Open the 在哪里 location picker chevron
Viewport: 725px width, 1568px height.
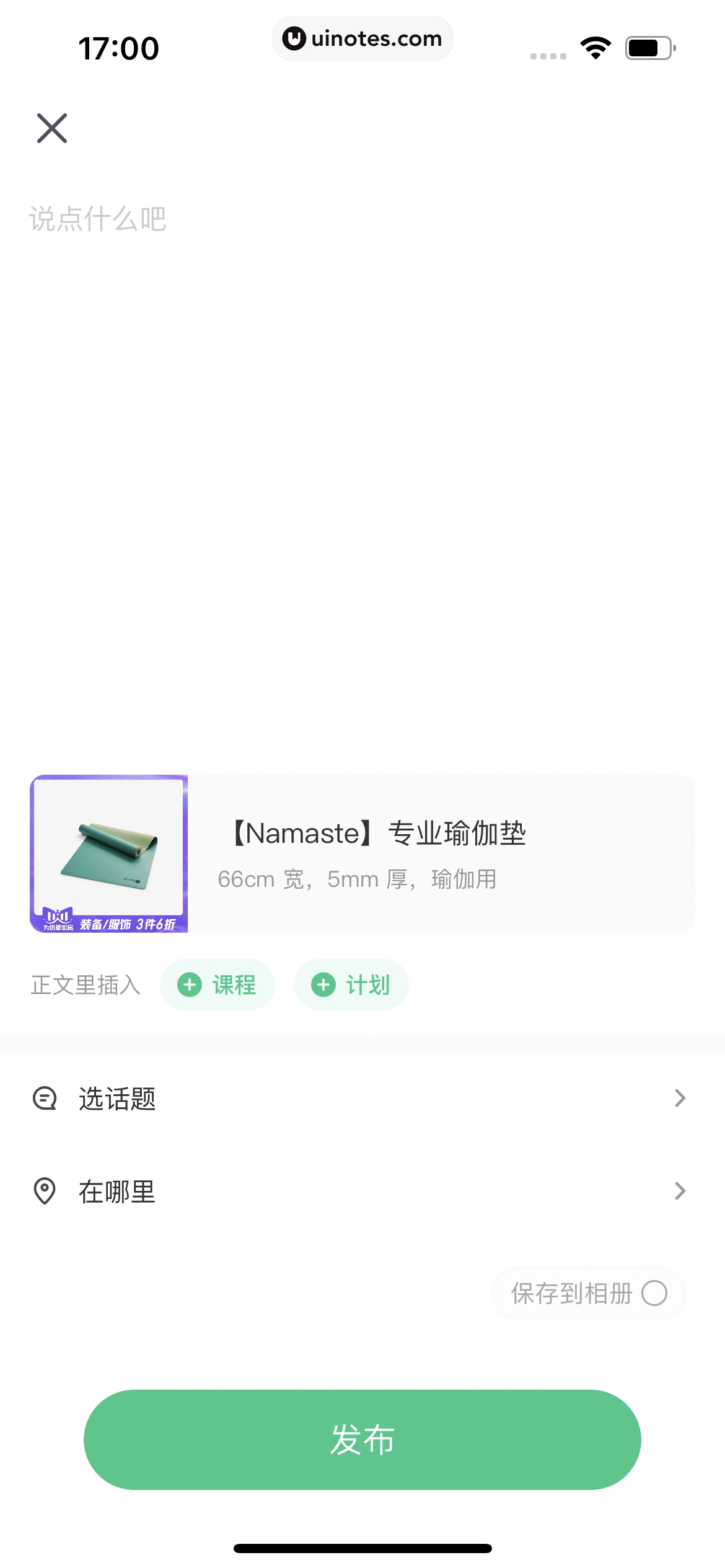coord(680,1191)
